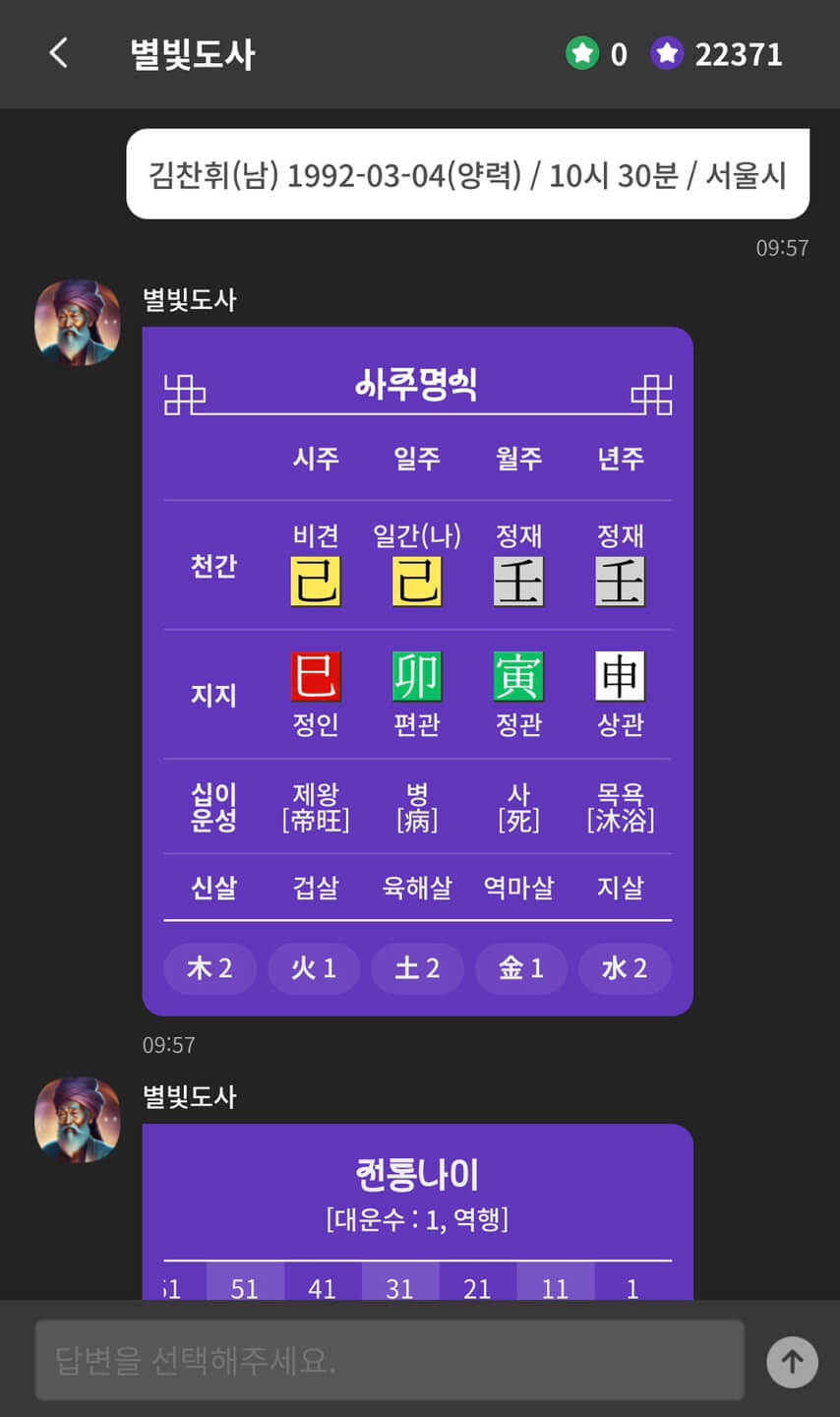Open the green star balance
Screen dimensions: 840x1417
point(597,54)
